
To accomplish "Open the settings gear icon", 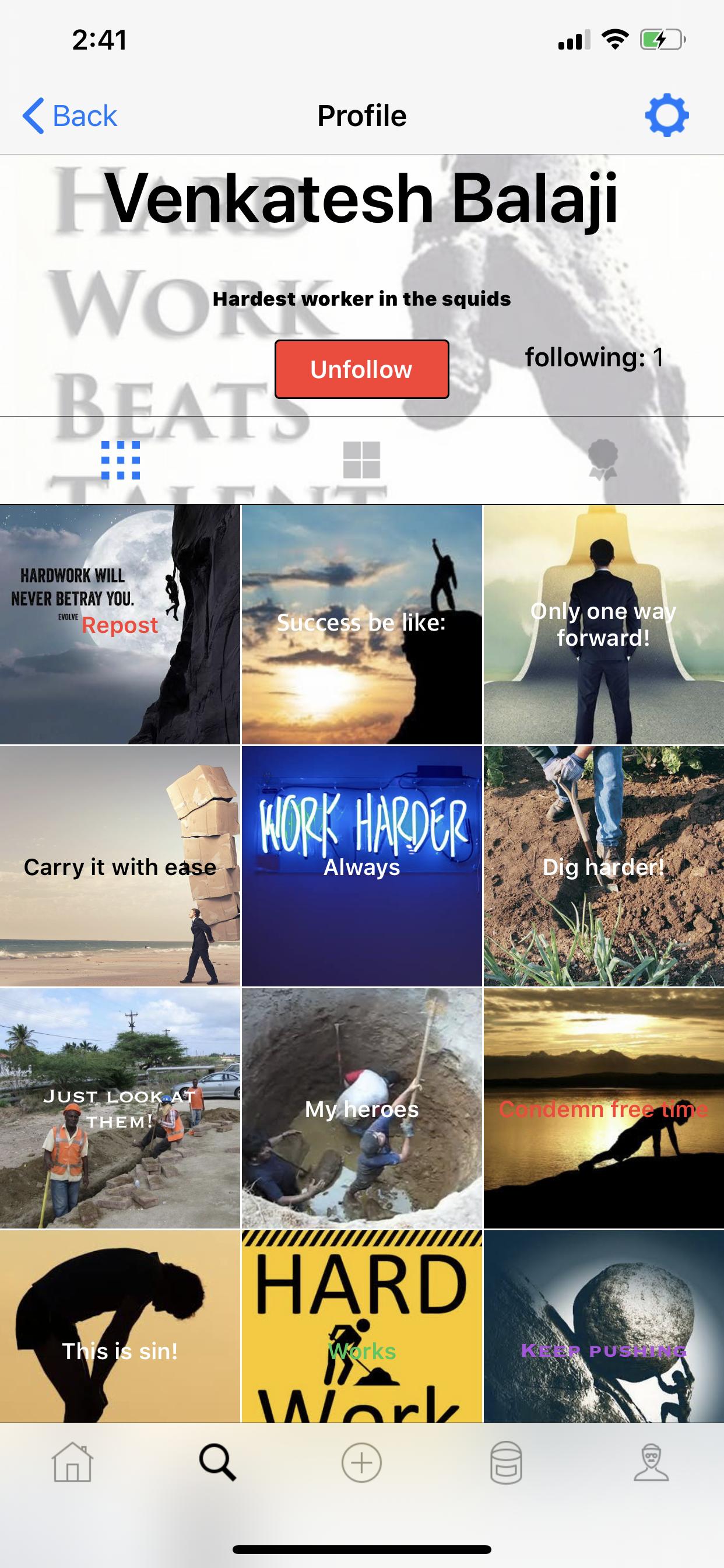I will (666, 115).
